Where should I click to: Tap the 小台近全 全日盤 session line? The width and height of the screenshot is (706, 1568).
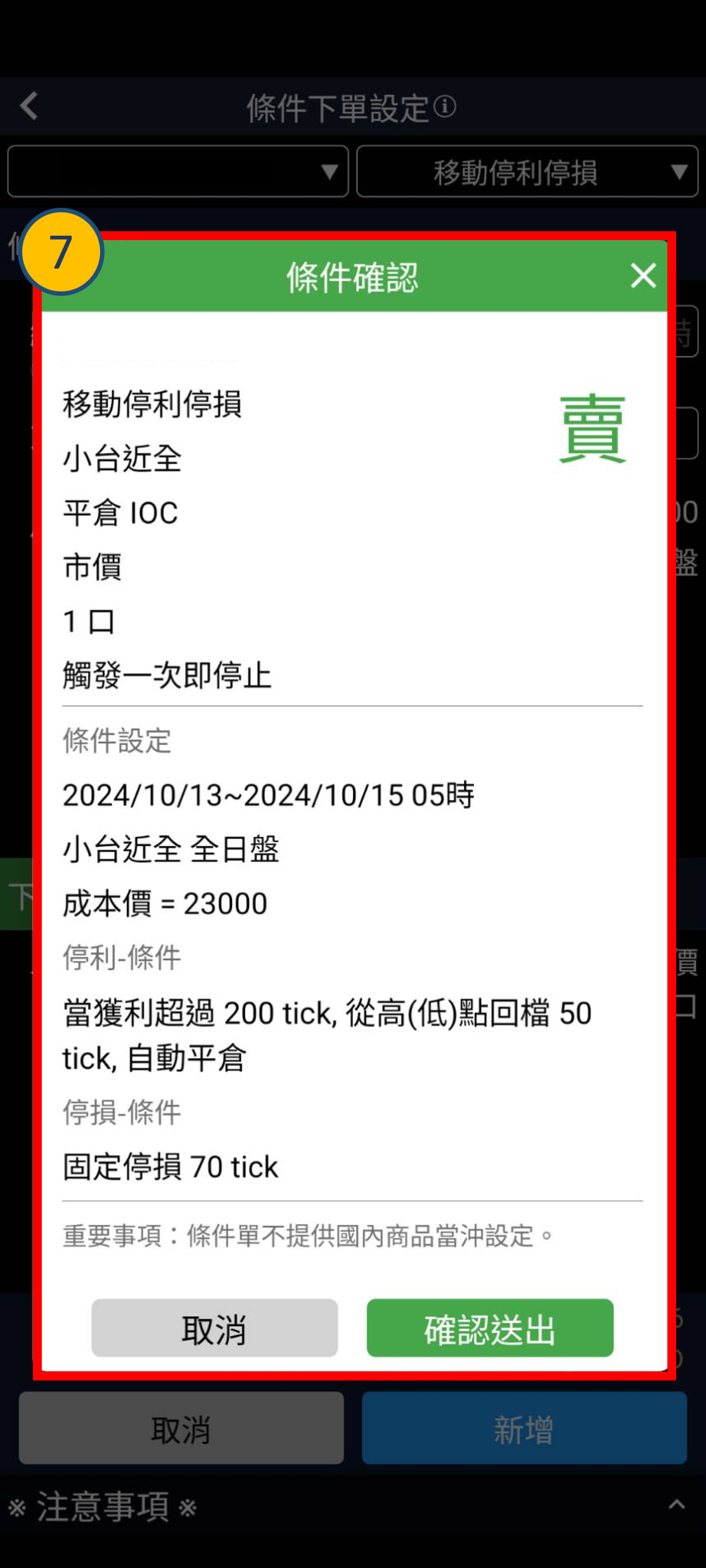172,850
